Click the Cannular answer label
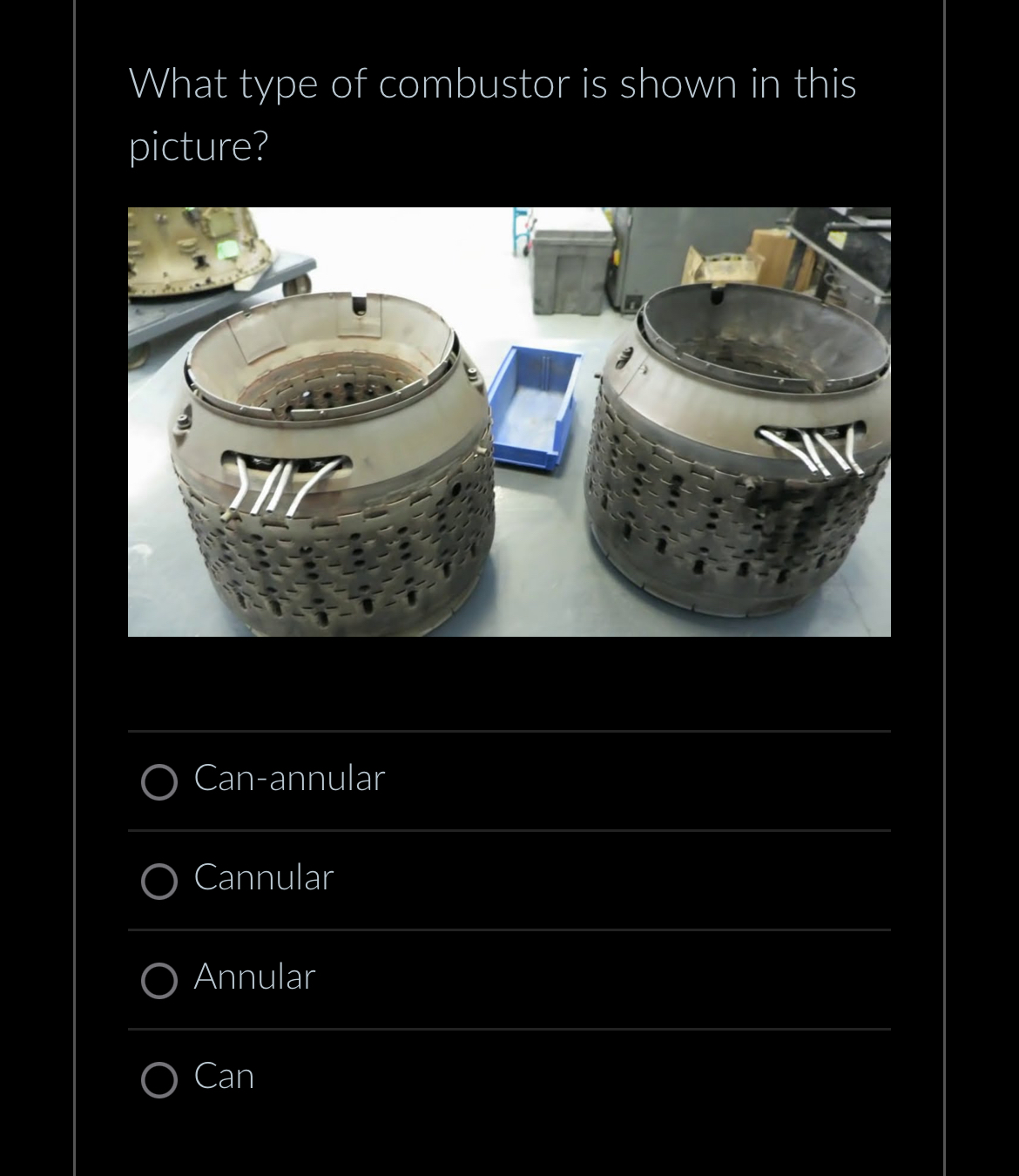 [263, 878]
